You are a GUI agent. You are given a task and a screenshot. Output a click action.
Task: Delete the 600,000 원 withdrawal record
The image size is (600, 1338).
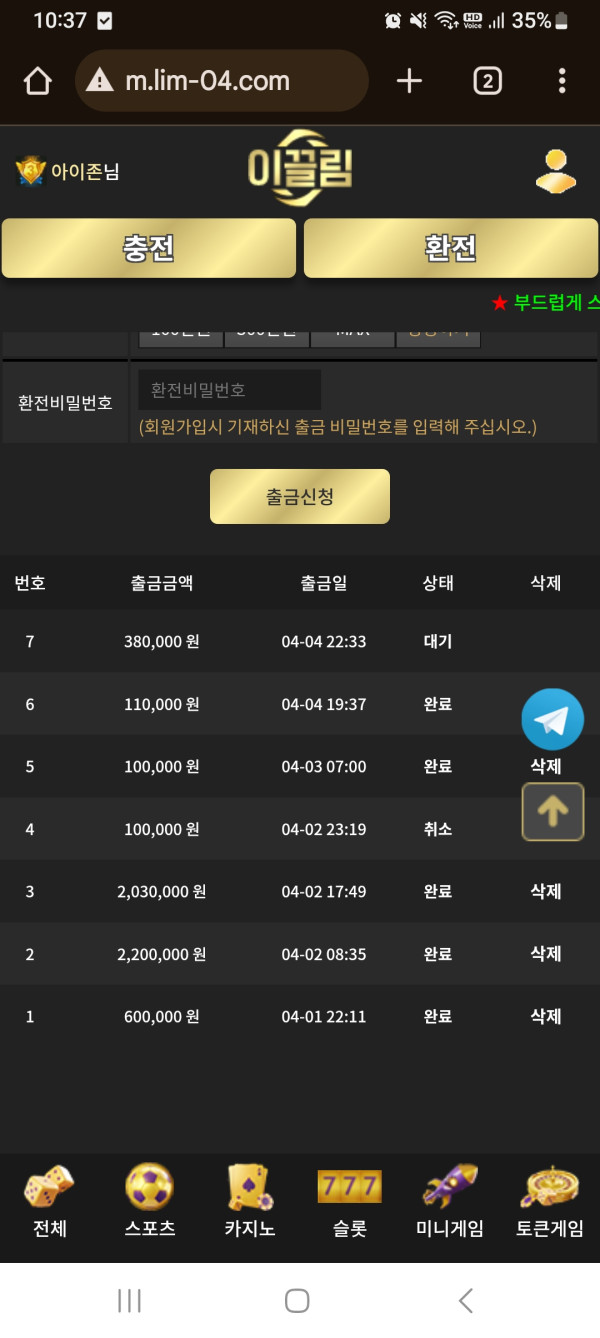[x=545, y=1017]
